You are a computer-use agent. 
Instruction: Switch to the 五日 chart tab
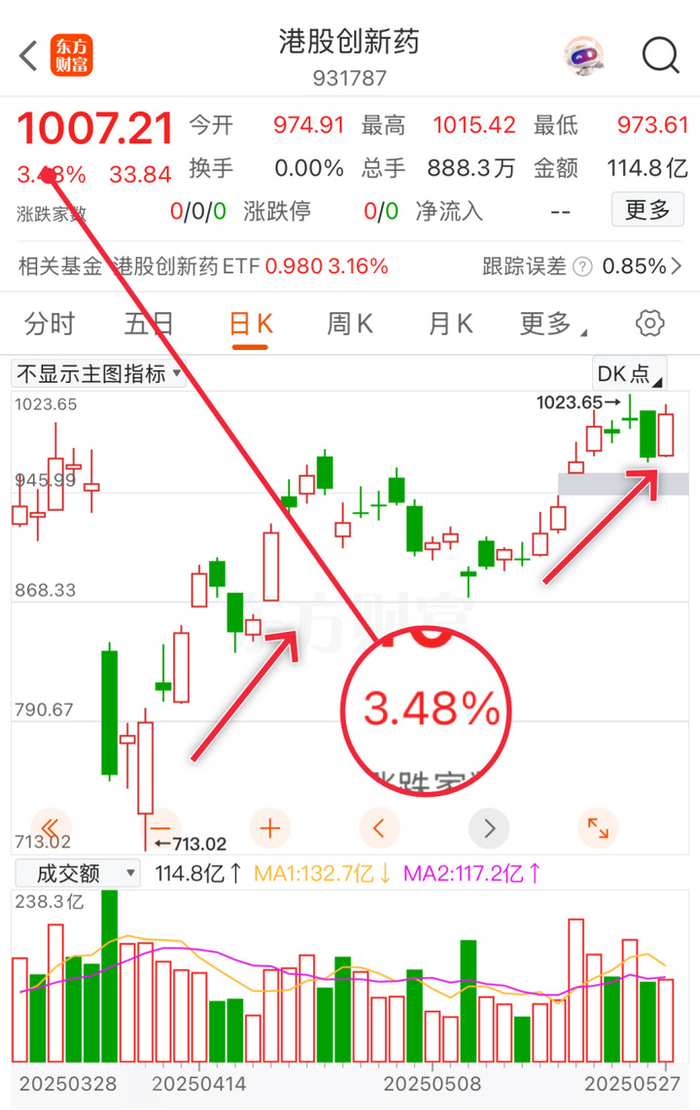tap(149, 324)
